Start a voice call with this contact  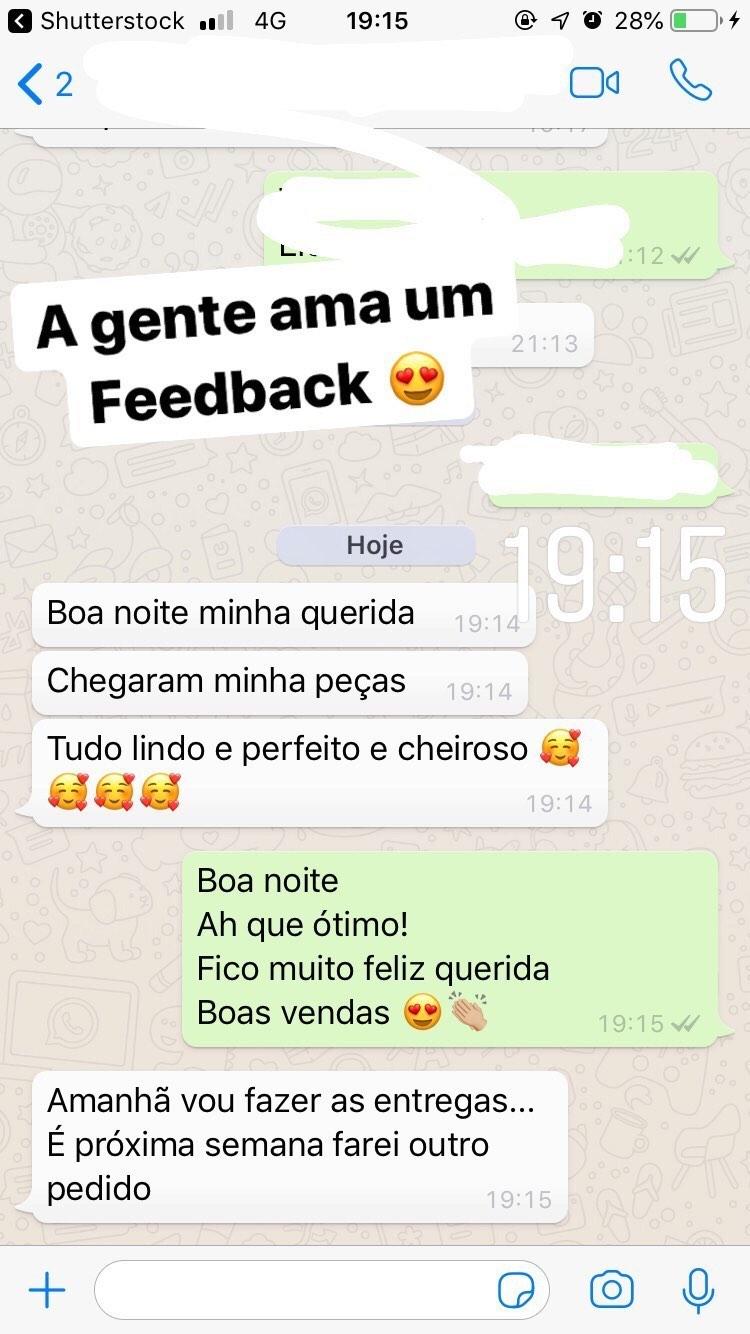click(691, 81)
